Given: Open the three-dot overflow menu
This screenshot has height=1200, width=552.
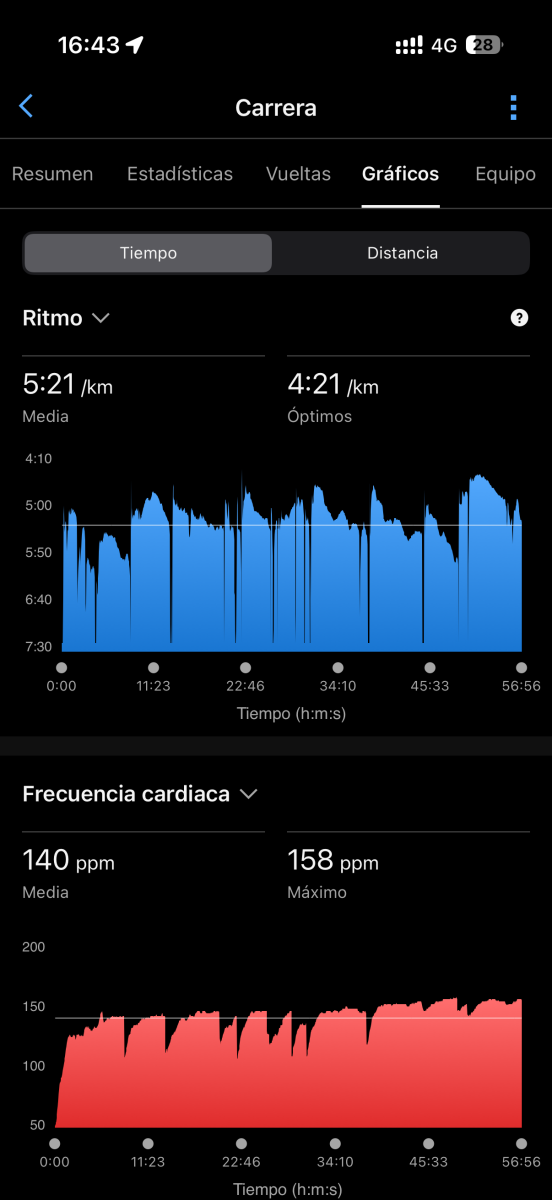Looking at the screenshot, I should pos(513,107).
